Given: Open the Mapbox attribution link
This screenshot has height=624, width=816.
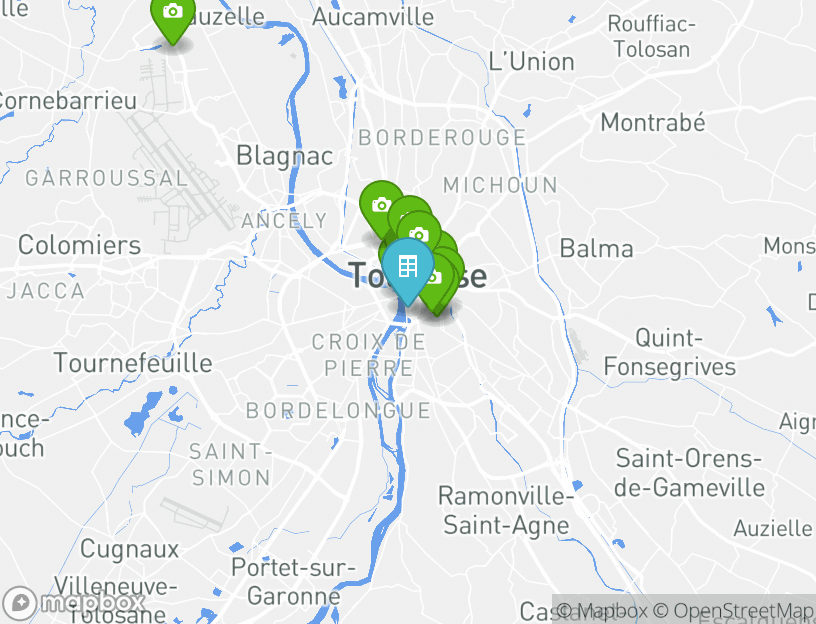Looking at the screenshot, I should click(x=602, y=610).
